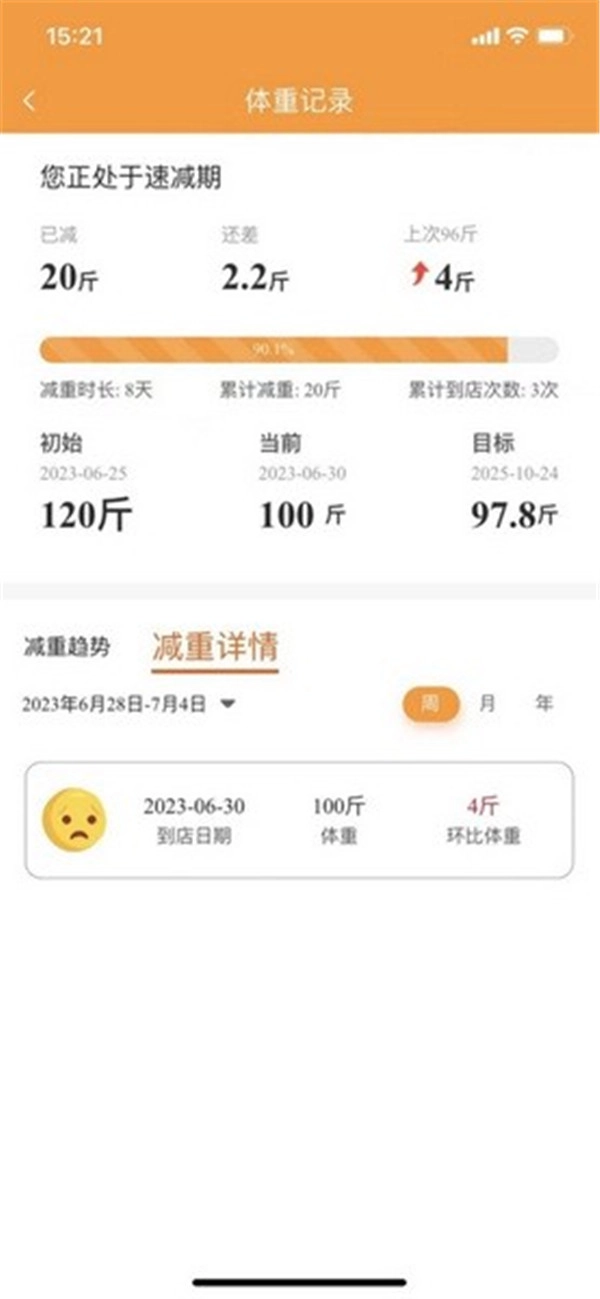Select the 减重详情 tab
This screenshot has width=600, height=1299.
click(x=214, y=646)
